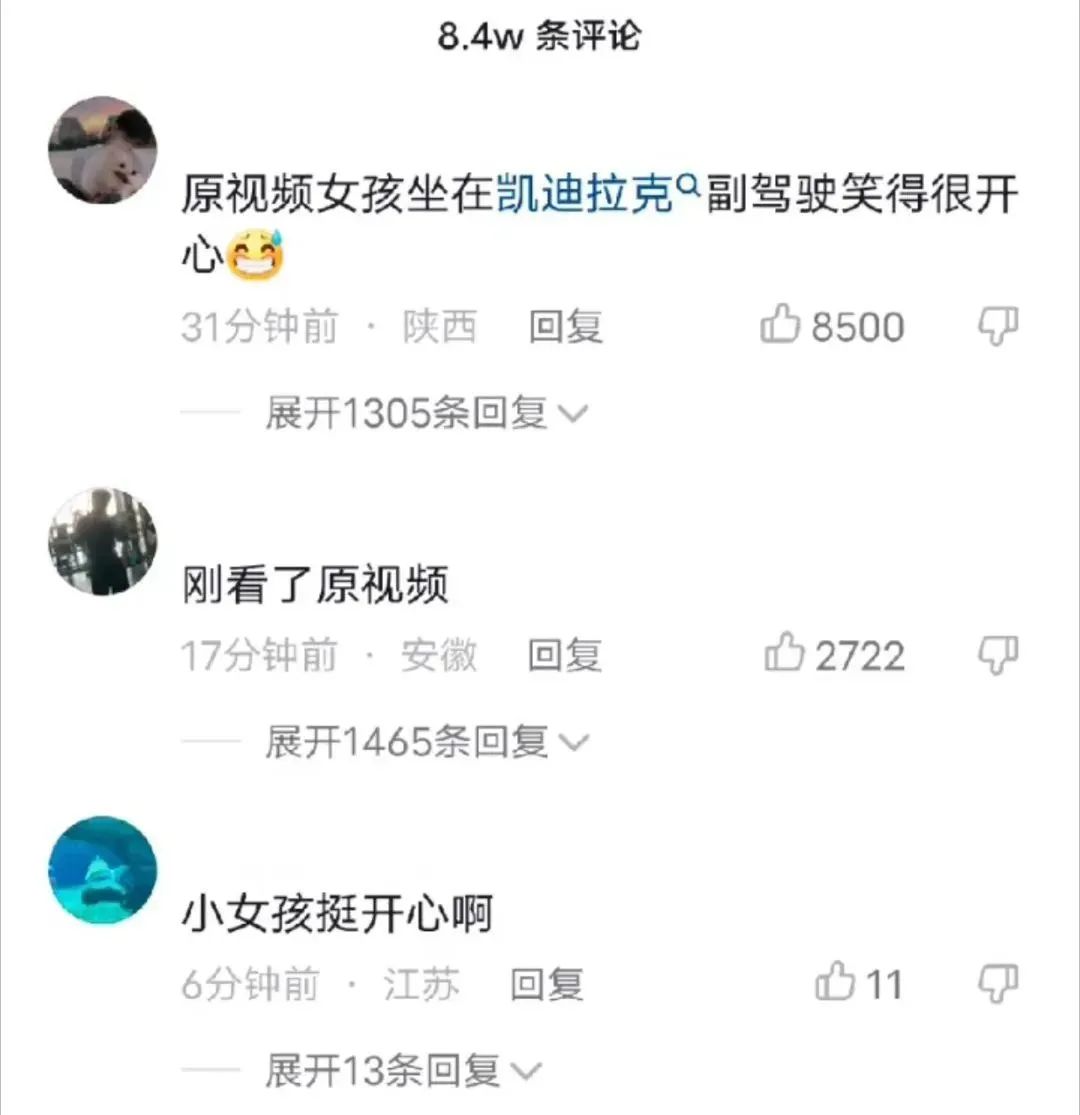Expand 展开13条回复

400,1071
